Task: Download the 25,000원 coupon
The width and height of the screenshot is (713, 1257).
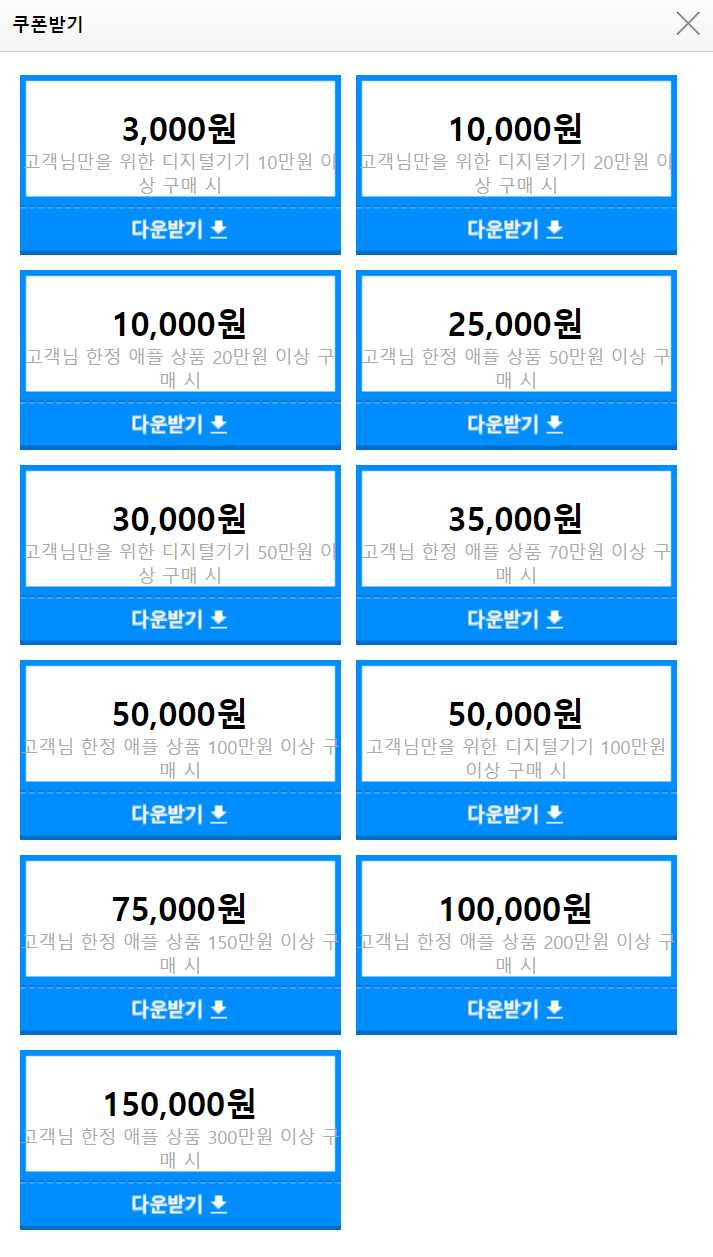Action: [516, 424]
